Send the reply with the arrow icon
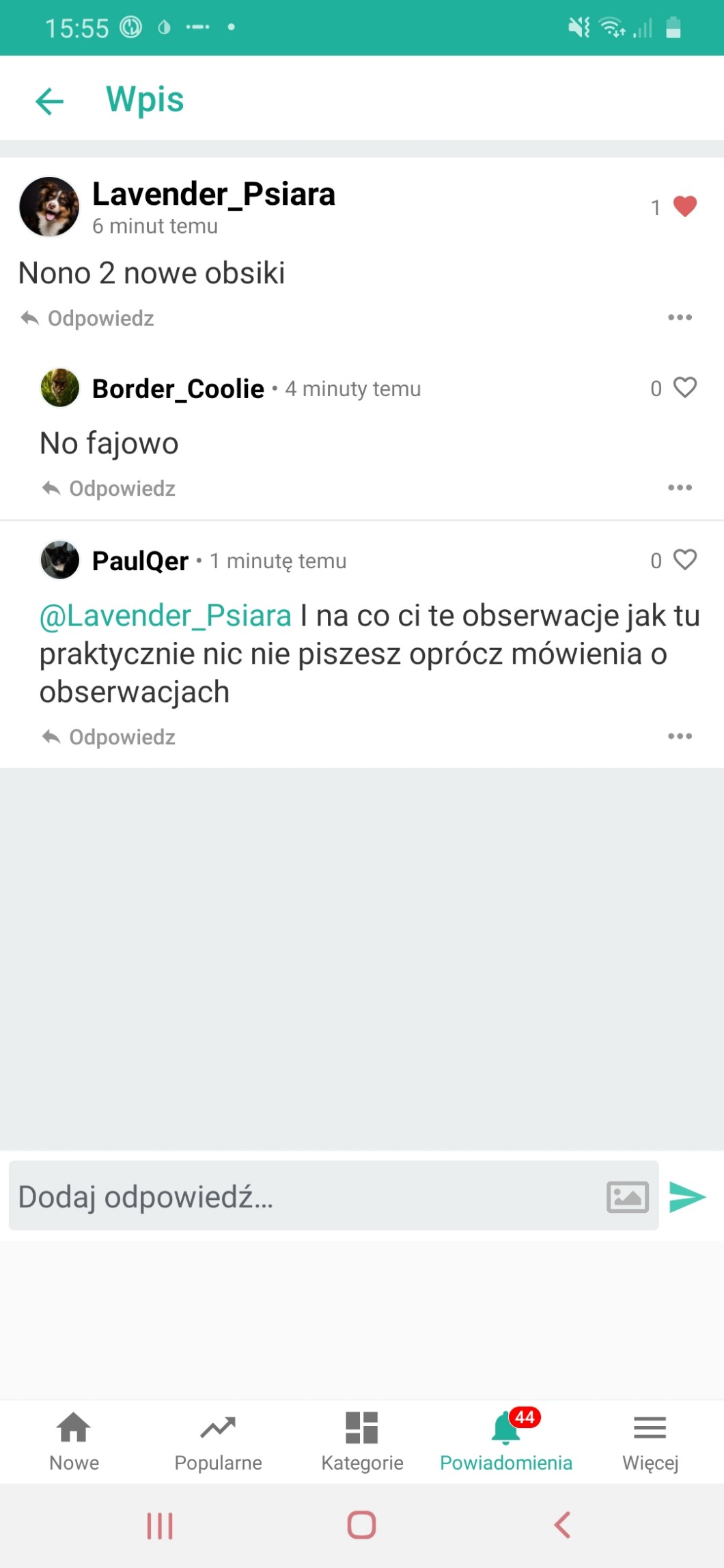The image size is (724, 1568). point(687,1196)
